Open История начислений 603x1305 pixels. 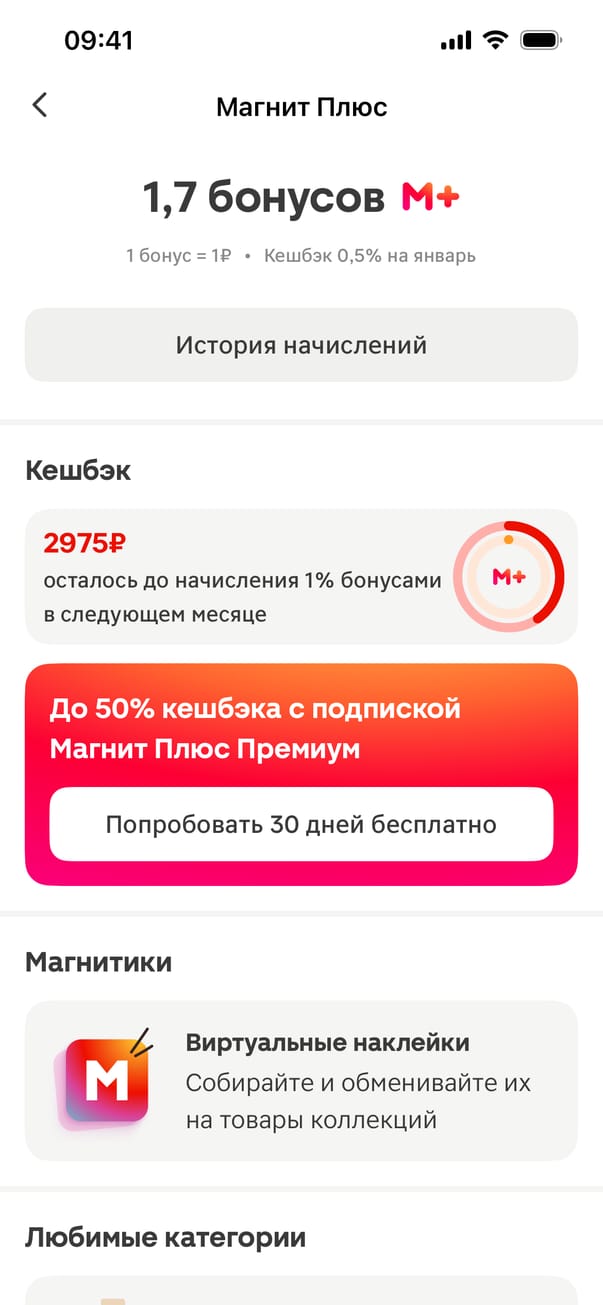tap(301, 345)
